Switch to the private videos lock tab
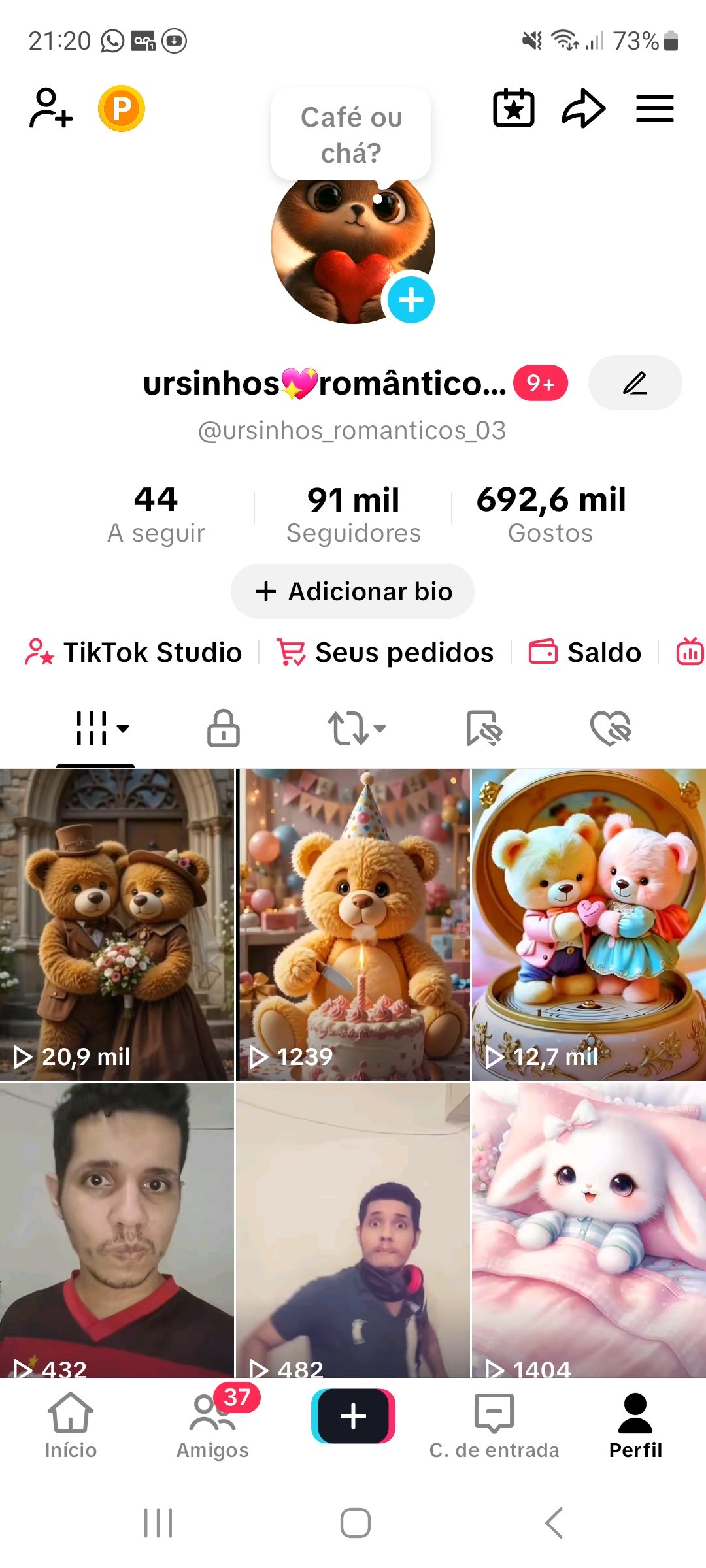 coord(224,728)
